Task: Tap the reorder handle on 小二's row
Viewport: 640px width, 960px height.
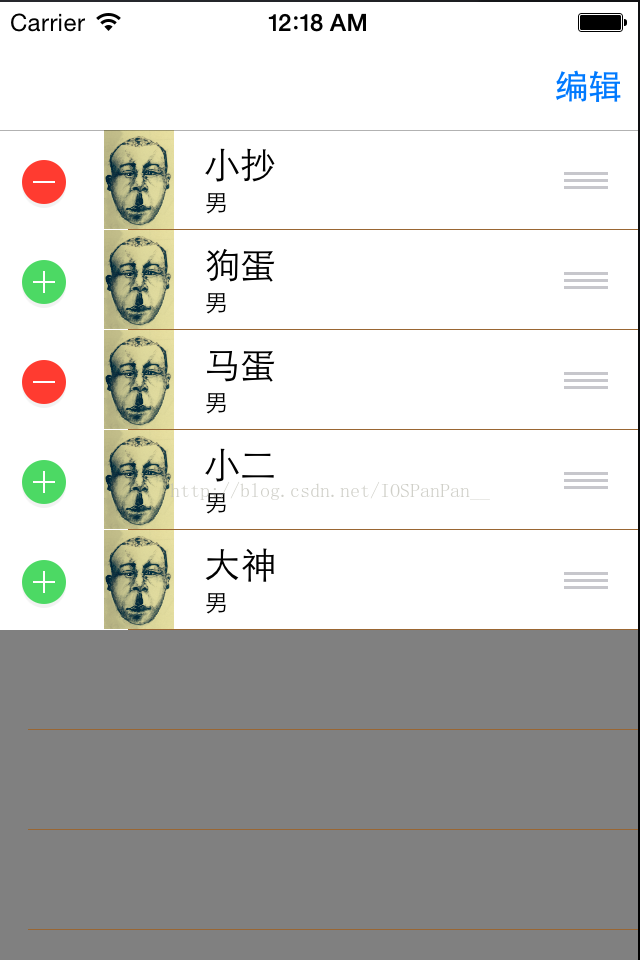Action: tap(586, 480)
